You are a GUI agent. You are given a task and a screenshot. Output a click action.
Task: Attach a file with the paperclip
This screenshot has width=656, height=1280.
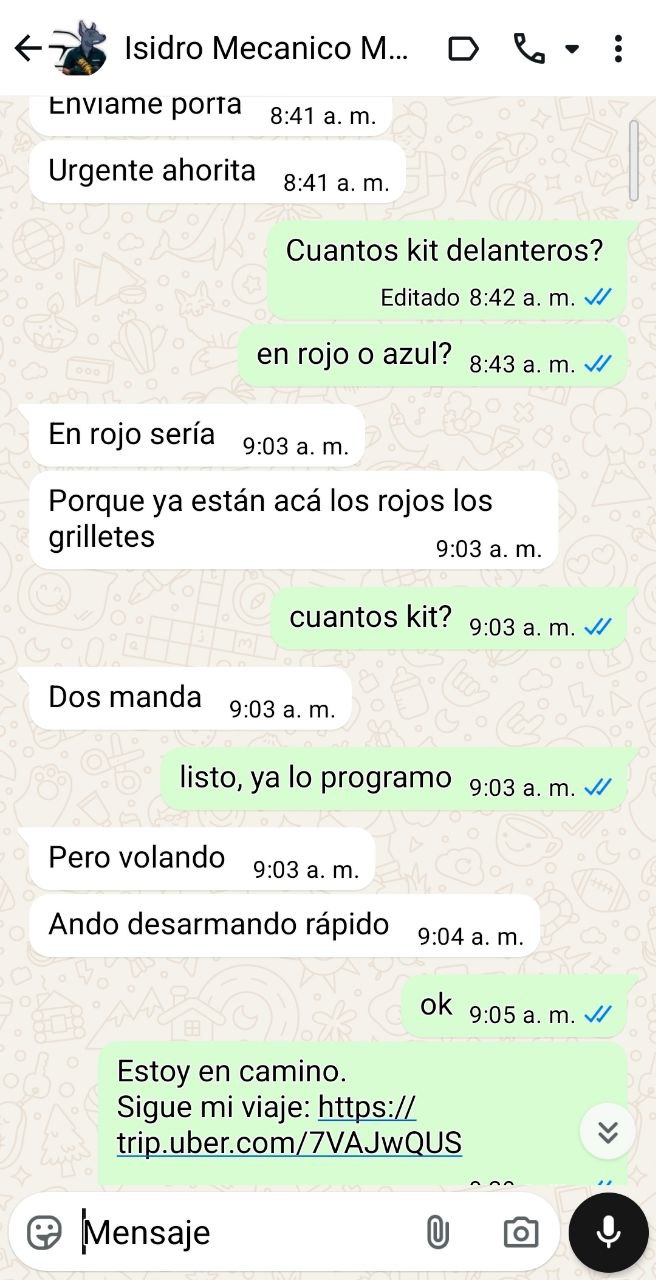click(437, 1232)
